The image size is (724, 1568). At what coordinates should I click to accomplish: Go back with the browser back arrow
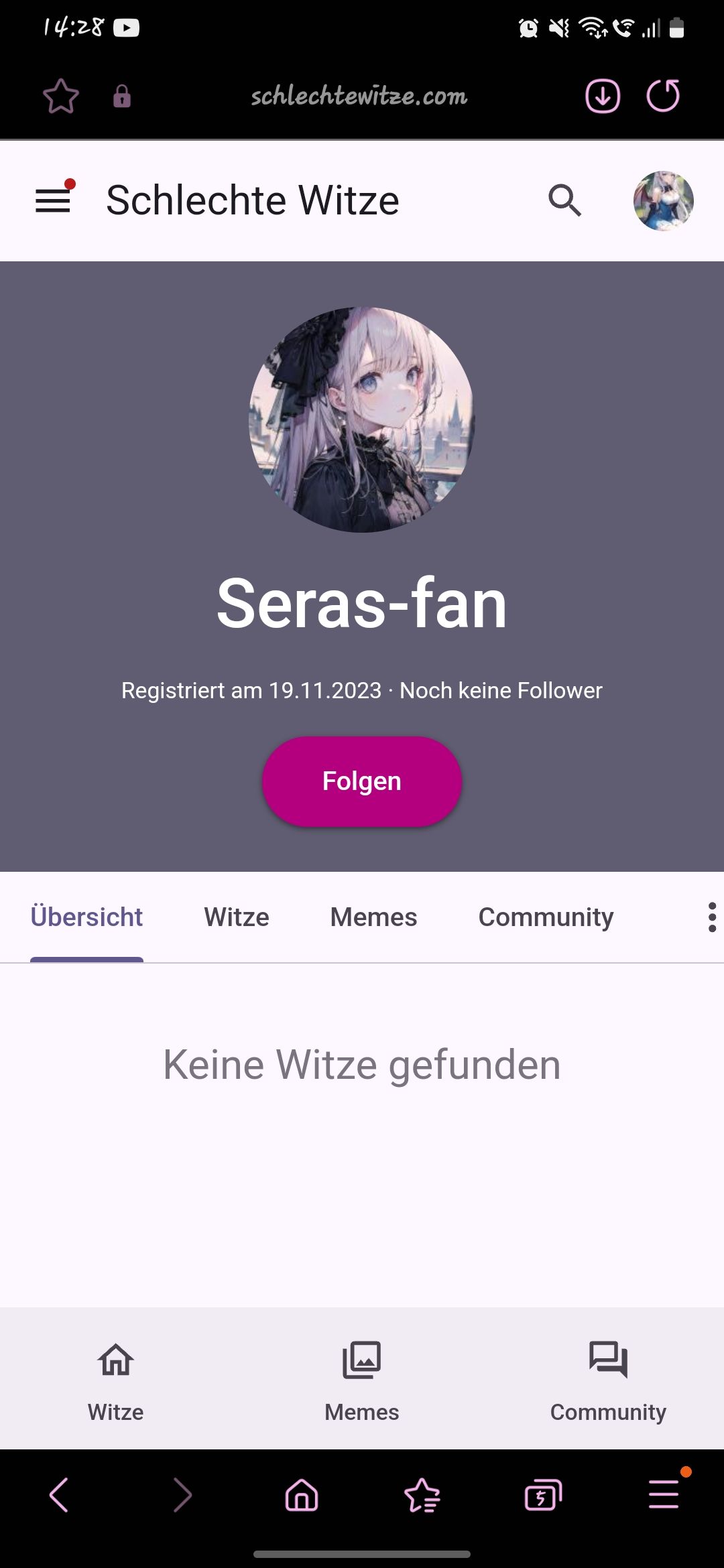pos(59,1495)
